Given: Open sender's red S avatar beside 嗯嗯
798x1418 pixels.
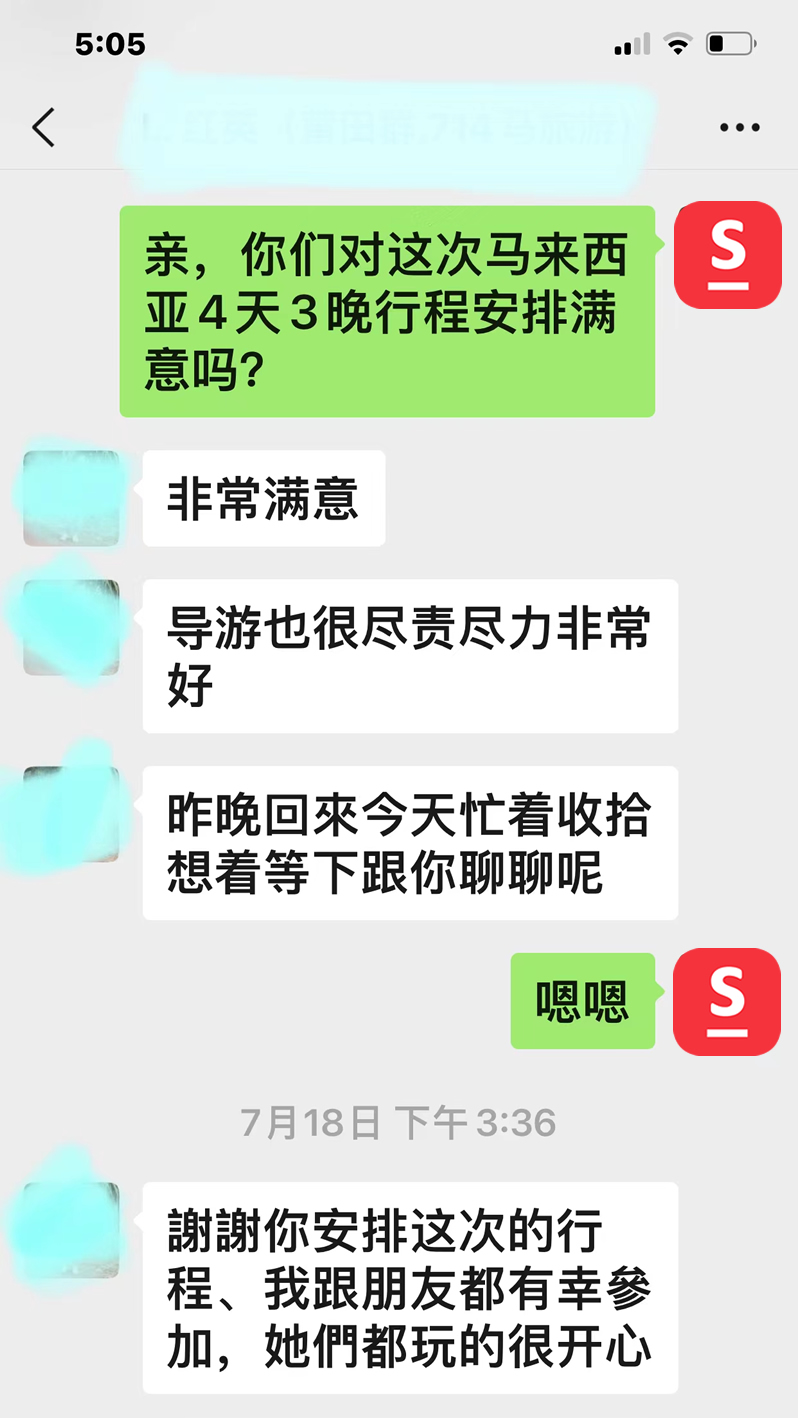Looking at the screenshot, I should [727, 1001].
